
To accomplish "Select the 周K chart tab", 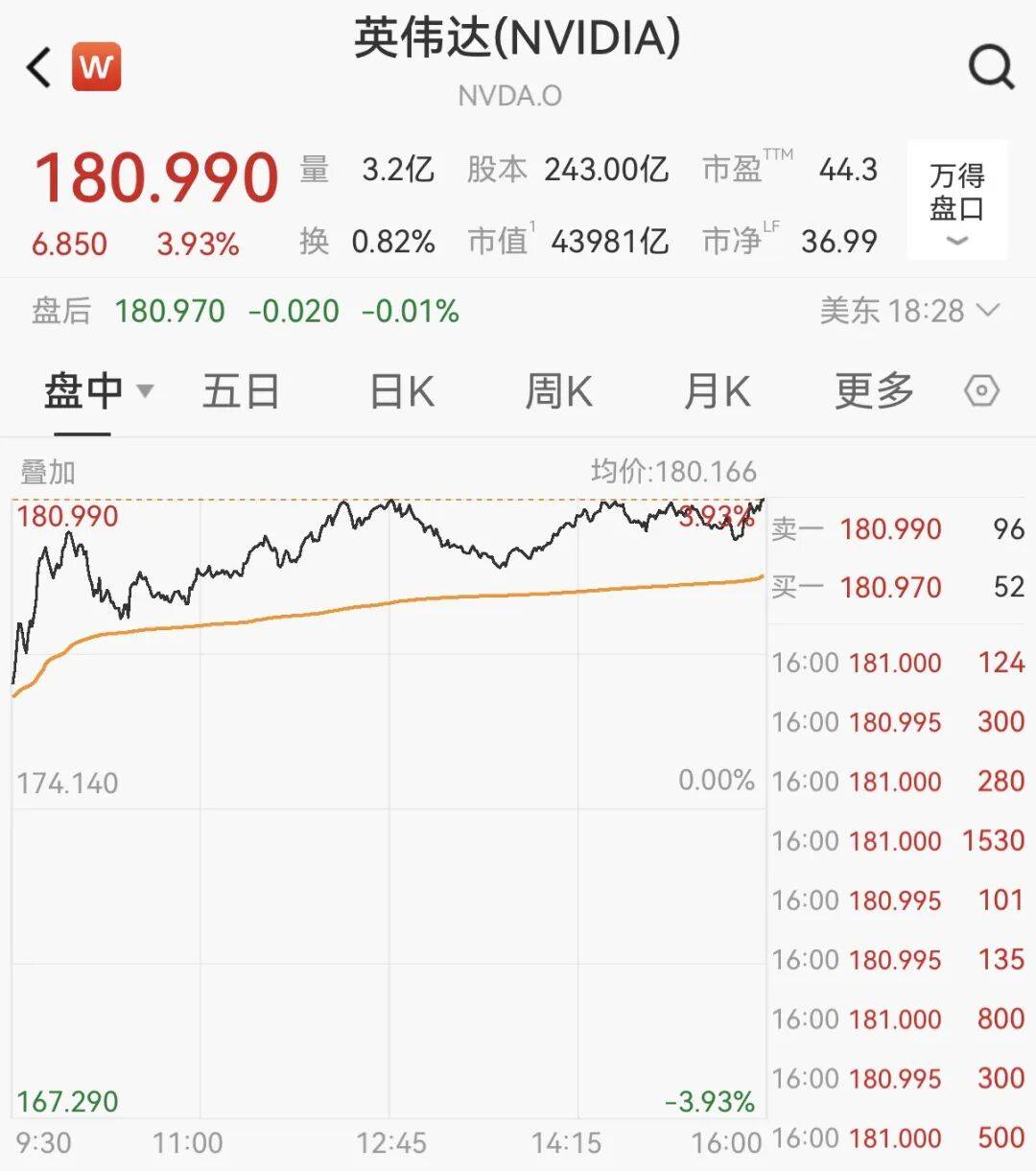I will point(558,391).
